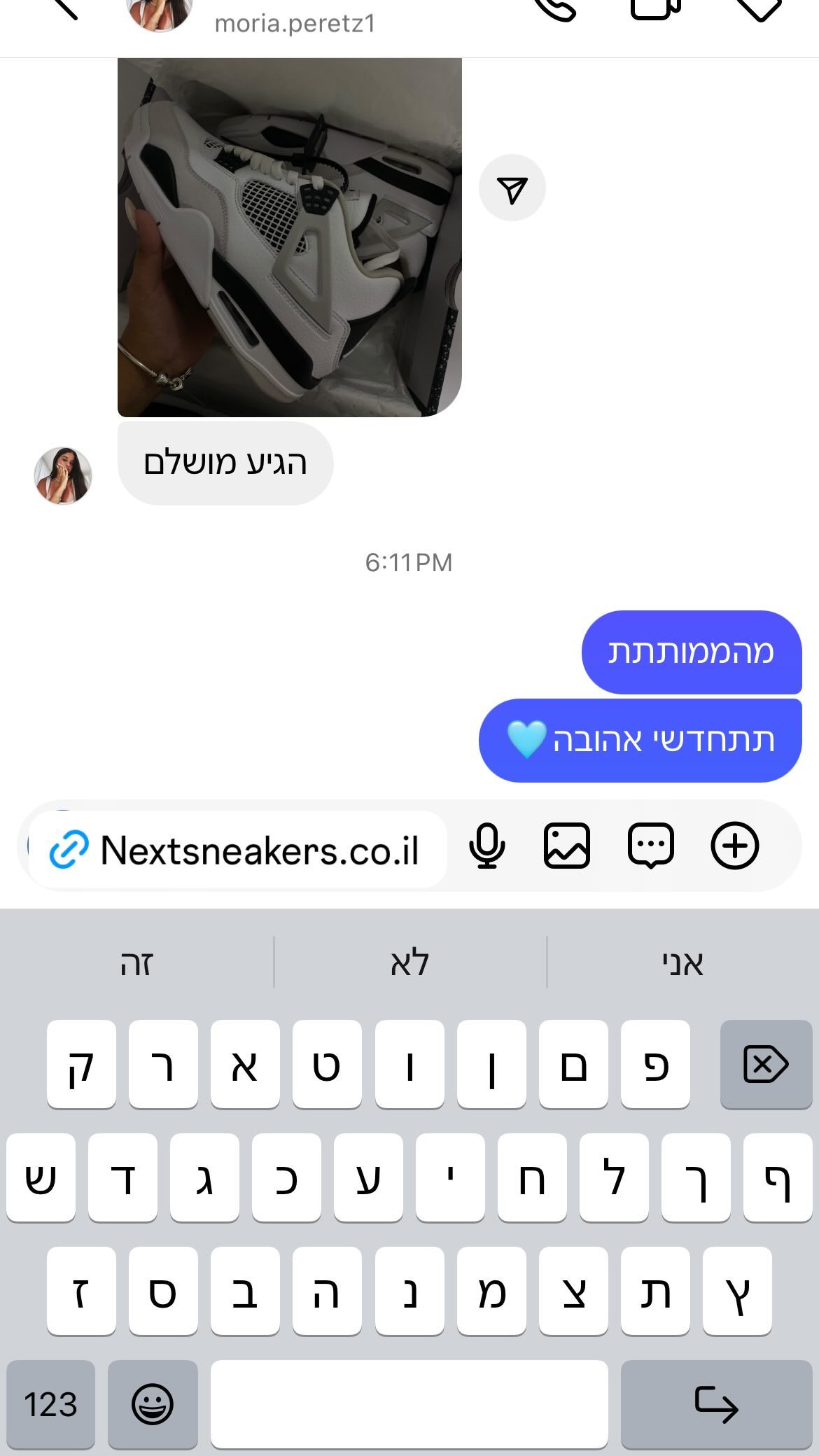Screen dimensions: 819x1456
Task: Choose the keyboard suggestion אני
Action: (x=682, y=963)
